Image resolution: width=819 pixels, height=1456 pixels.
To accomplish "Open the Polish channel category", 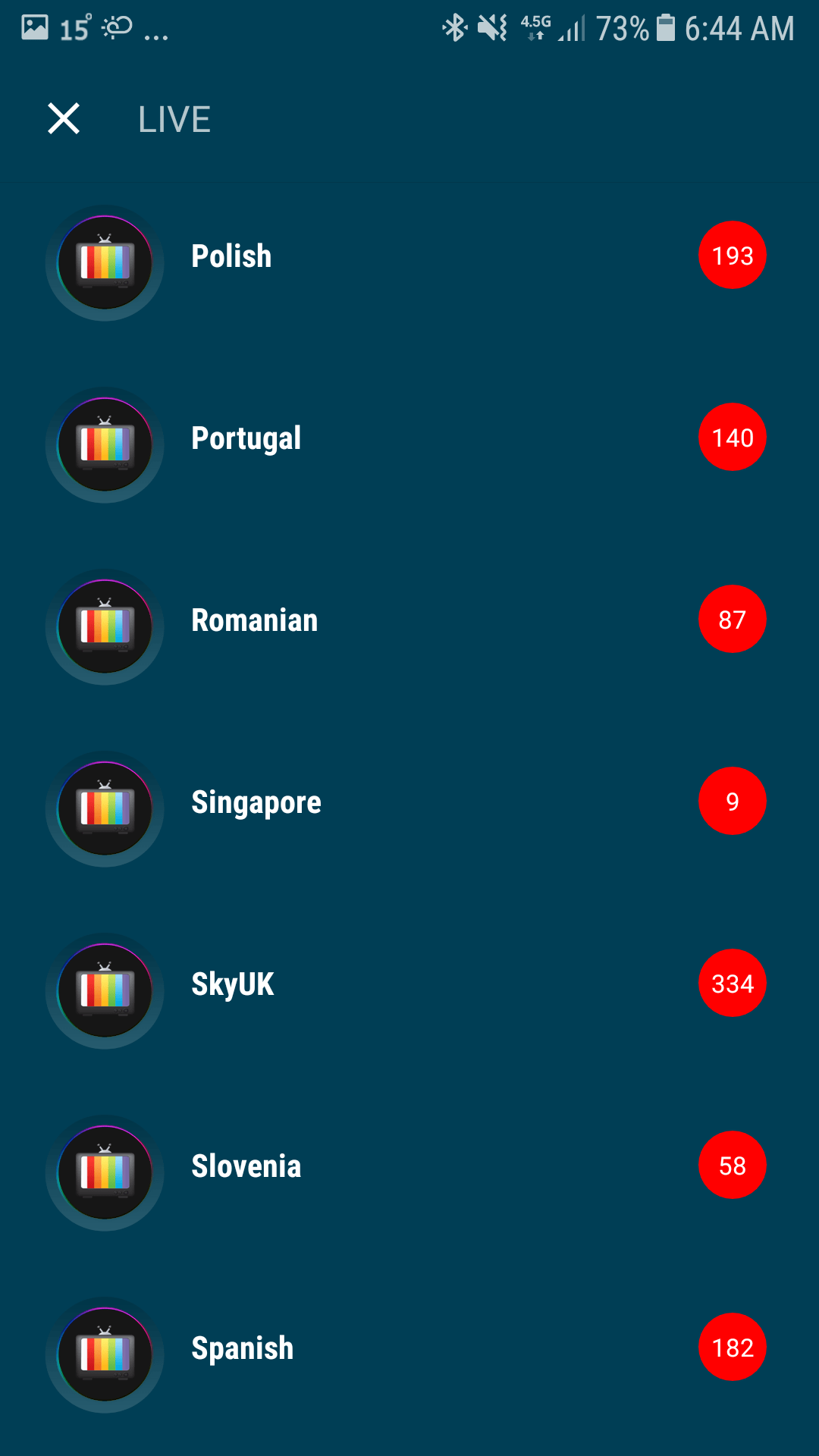I will [409, 256].
